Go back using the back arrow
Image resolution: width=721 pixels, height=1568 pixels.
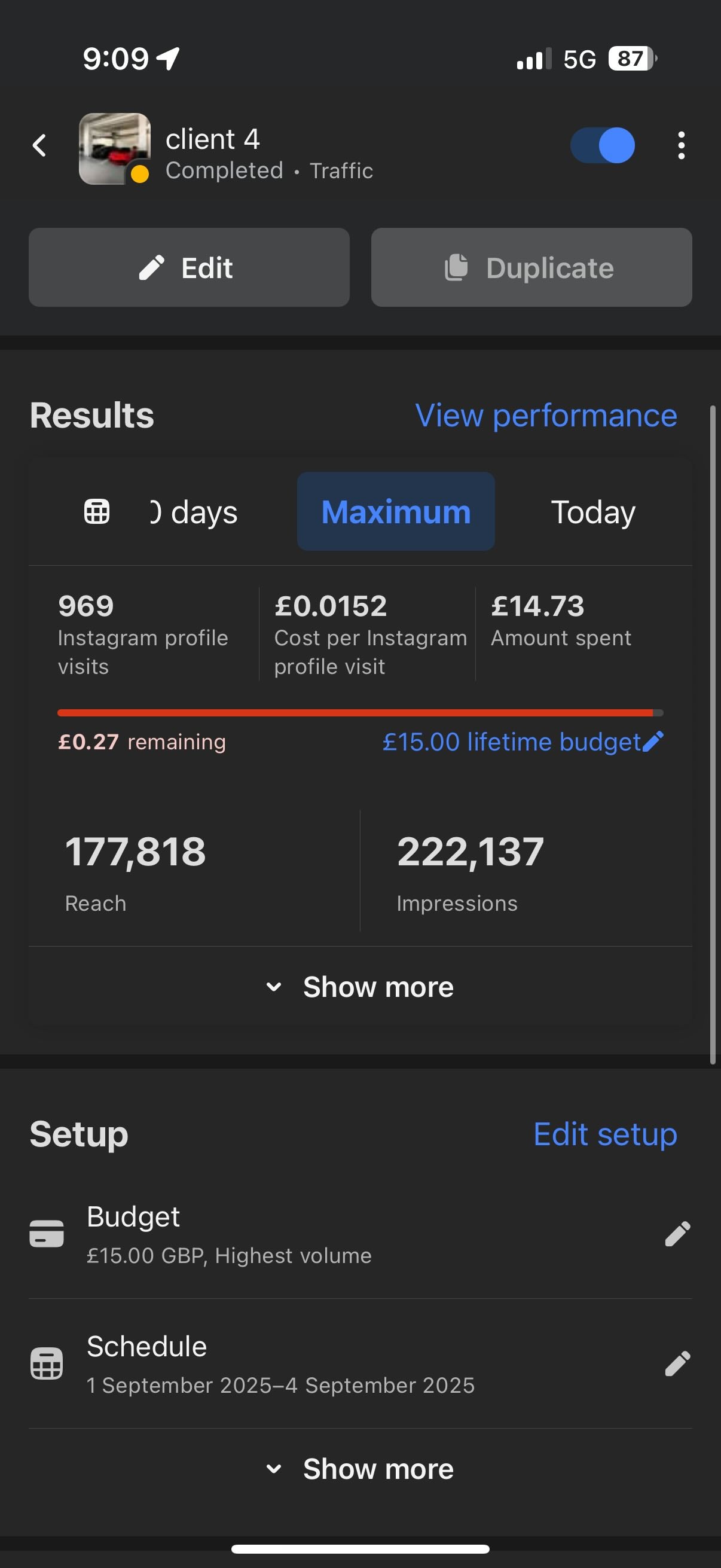pyautogui.click(x=39, y=146)
